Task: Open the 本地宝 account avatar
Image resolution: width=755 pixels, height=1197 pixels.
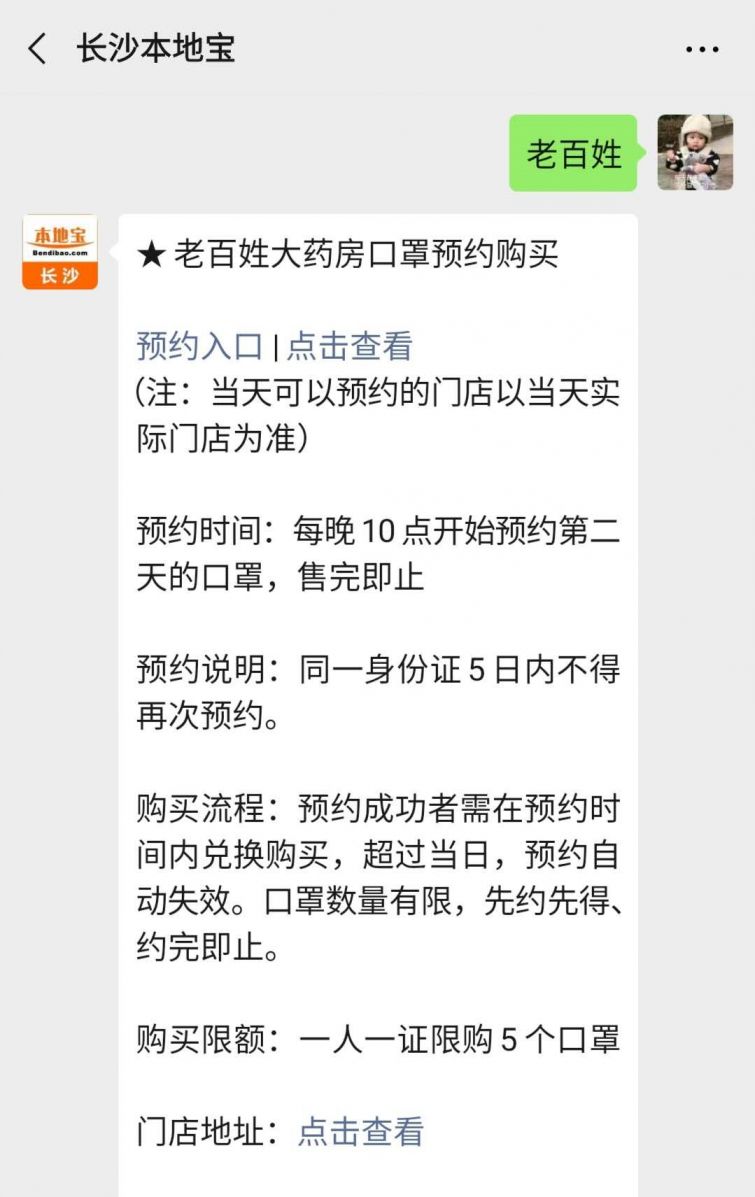Action: (60, 252)
